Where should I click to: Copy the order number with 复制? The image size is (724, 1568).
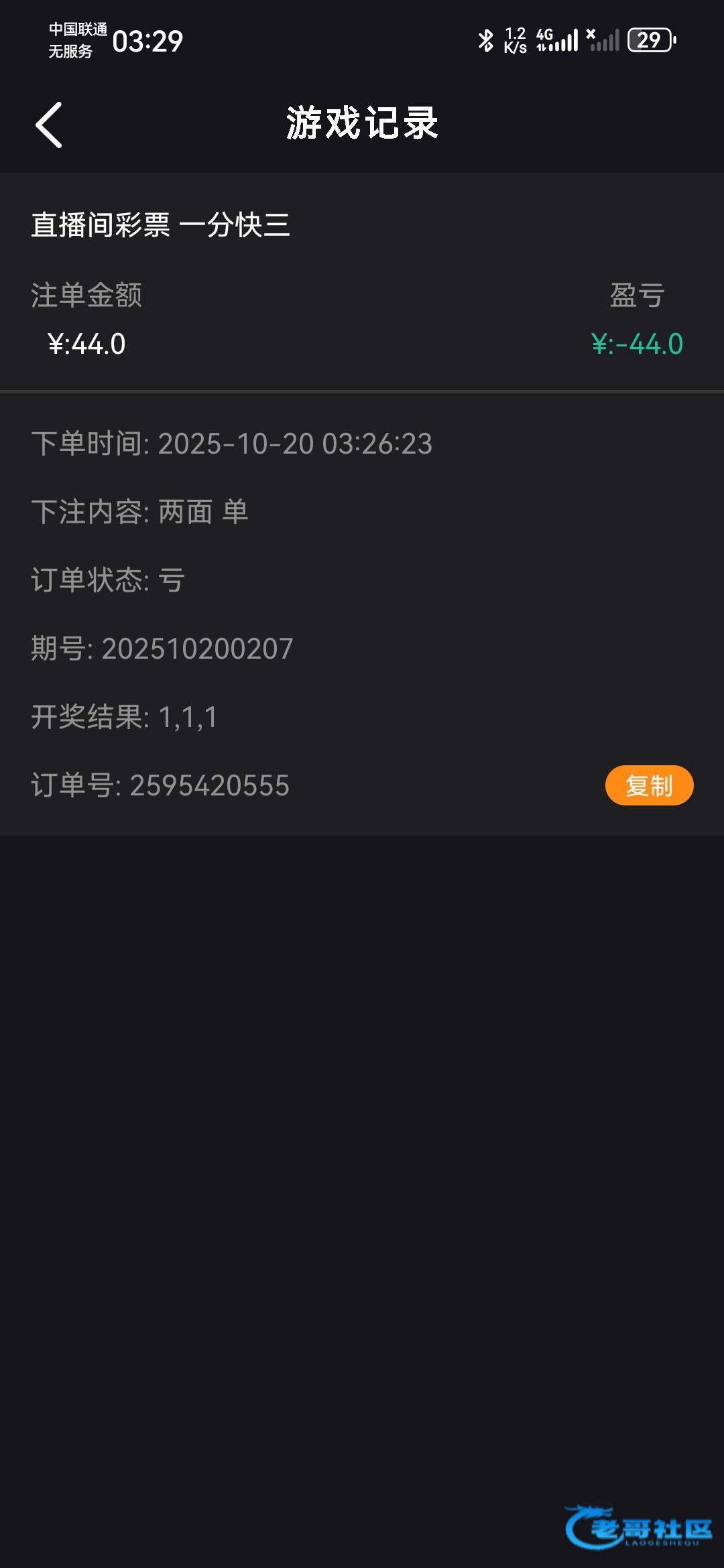(648, 785)
